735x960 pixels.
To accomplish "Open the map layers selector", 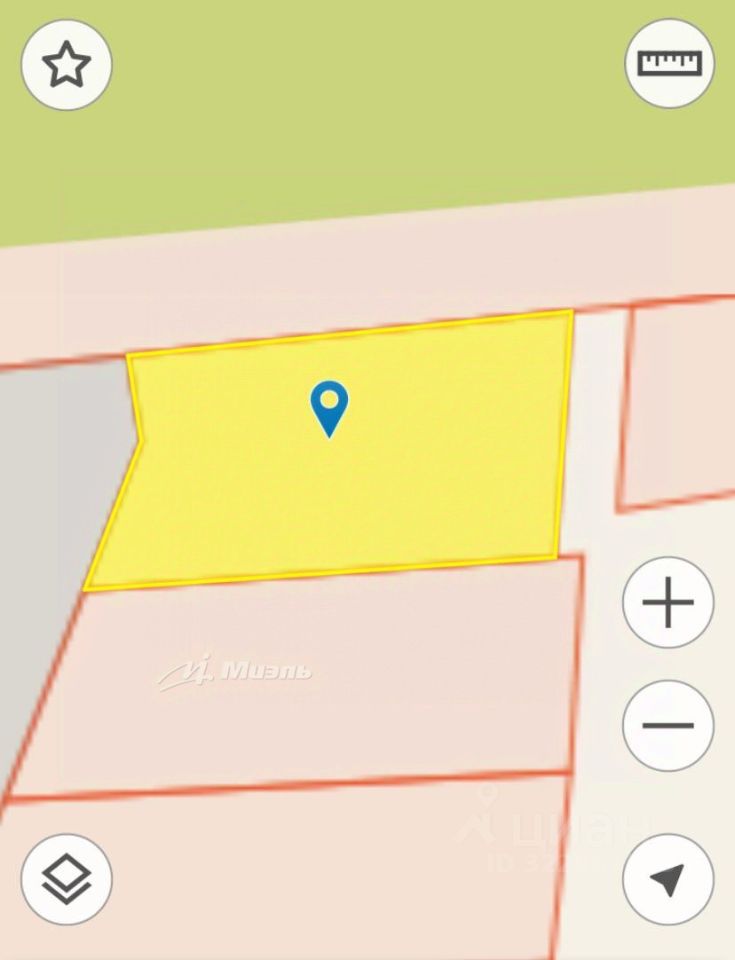I will [x=66, y=879].
